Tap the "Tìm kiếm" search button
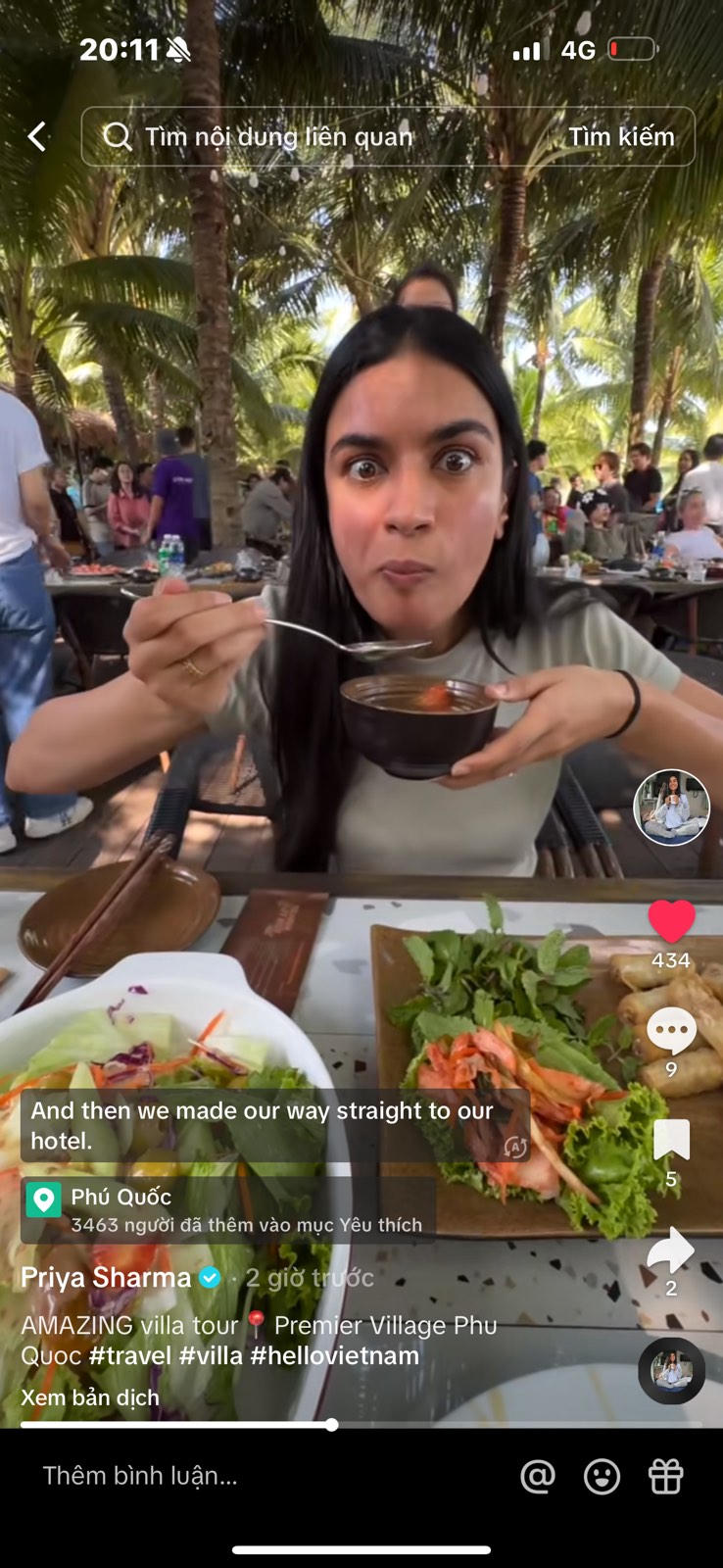This screenshot has height=1568, width=723. click(x=621, y=136)
